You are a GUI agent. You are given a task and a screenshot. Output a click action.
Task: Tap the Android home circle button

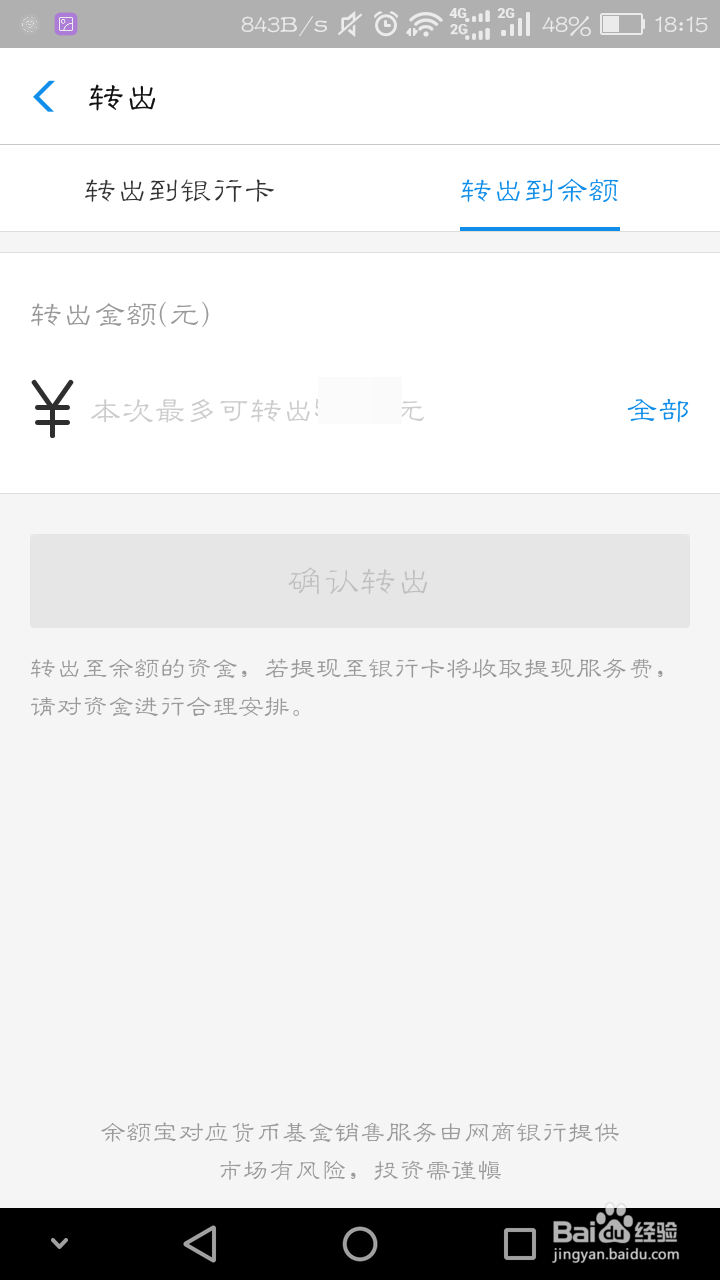click(360, 1242)
